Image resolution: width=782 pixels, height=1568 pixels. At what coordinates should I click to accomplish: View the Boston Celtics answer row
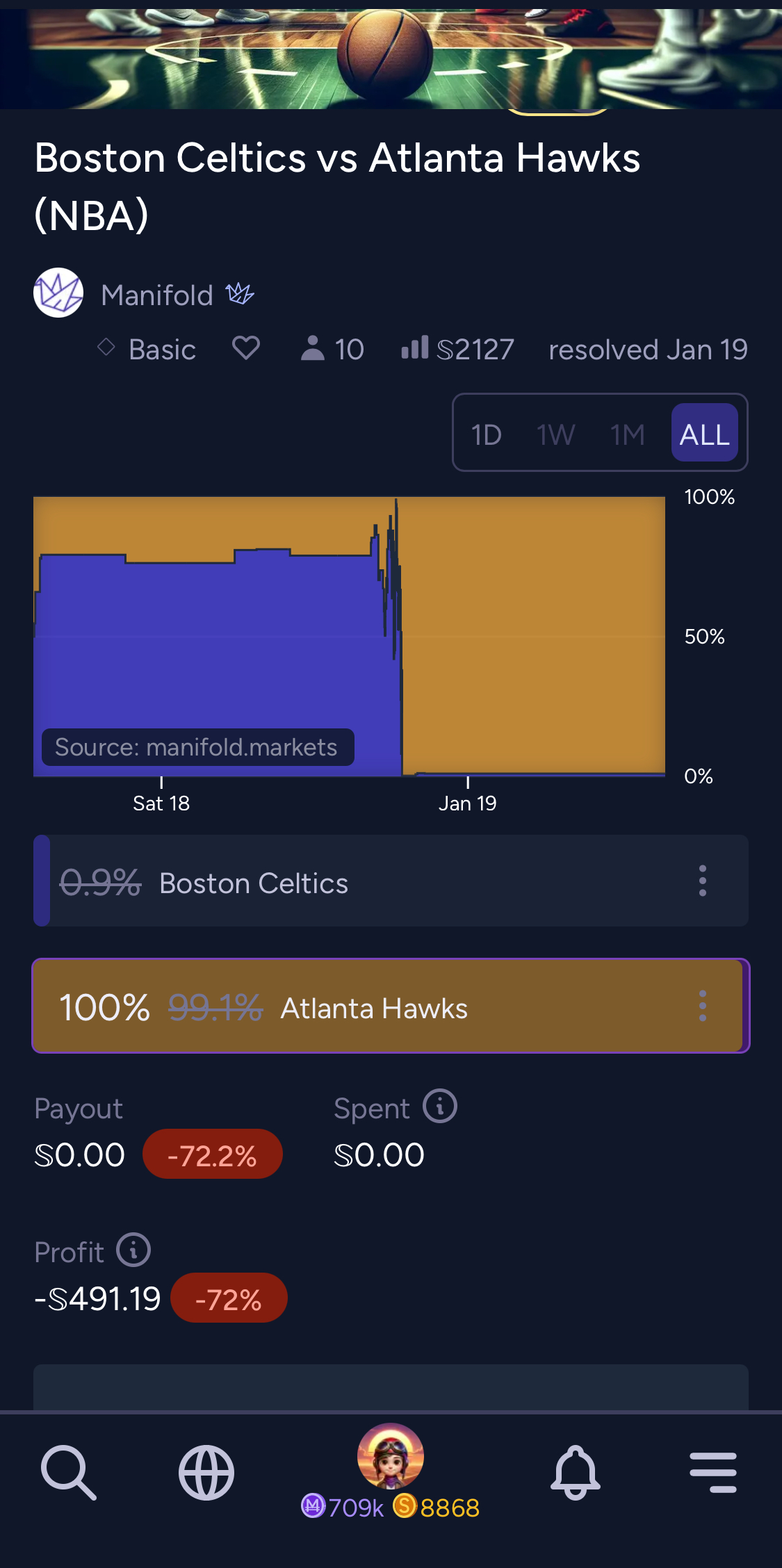coord(391,881)
